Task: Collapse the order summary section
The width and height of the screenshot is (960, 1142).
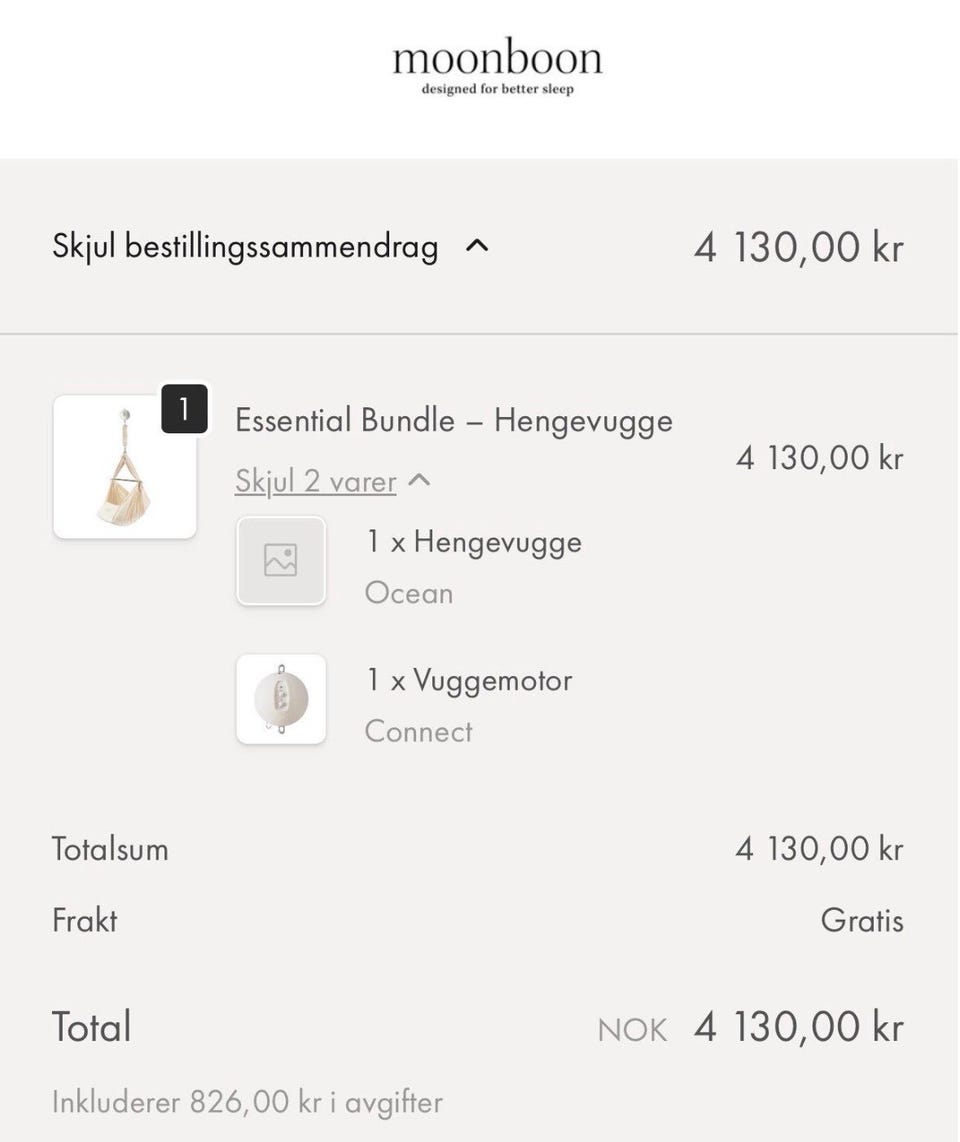Action: (x=246, y=246)
